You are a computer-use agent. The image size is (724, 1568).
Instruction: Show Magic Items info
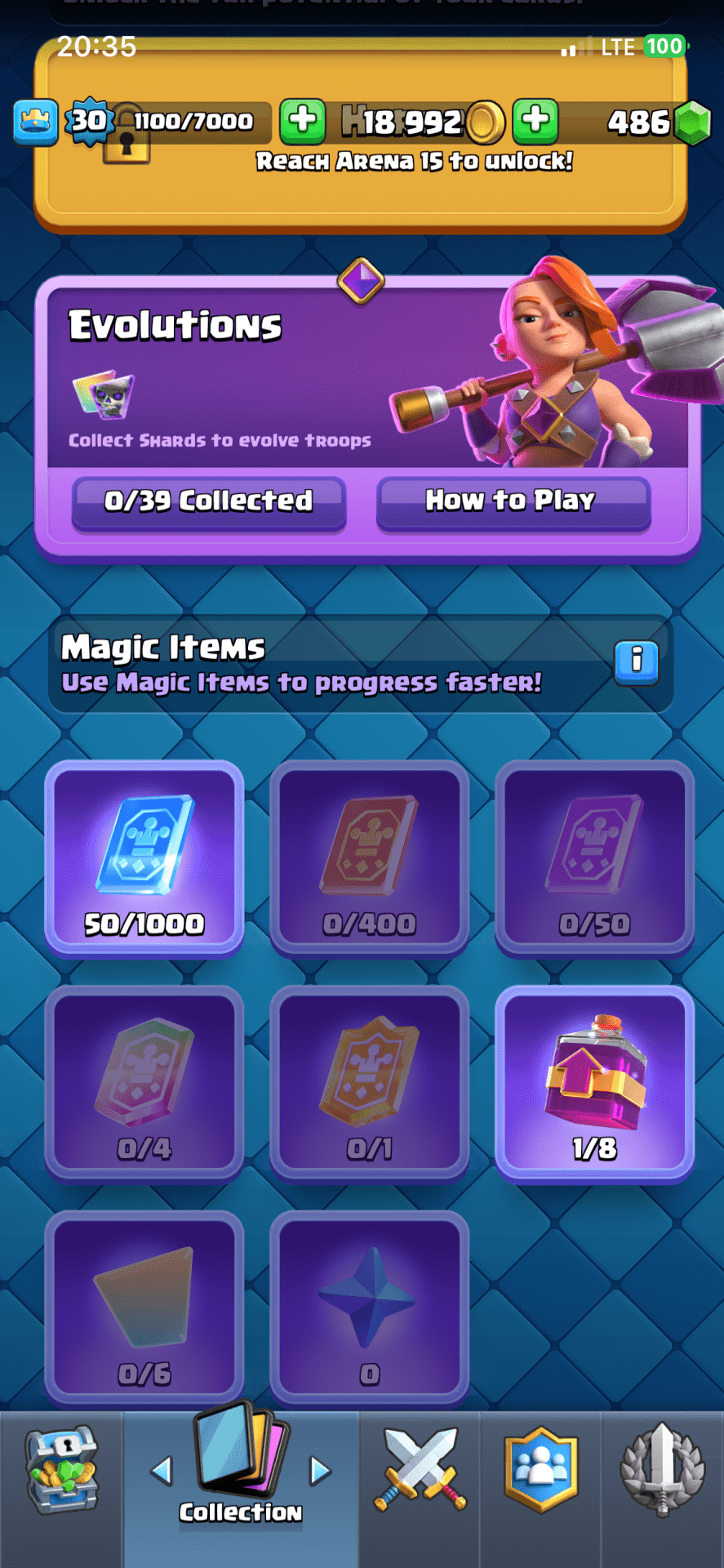click(x=636, y=661)
